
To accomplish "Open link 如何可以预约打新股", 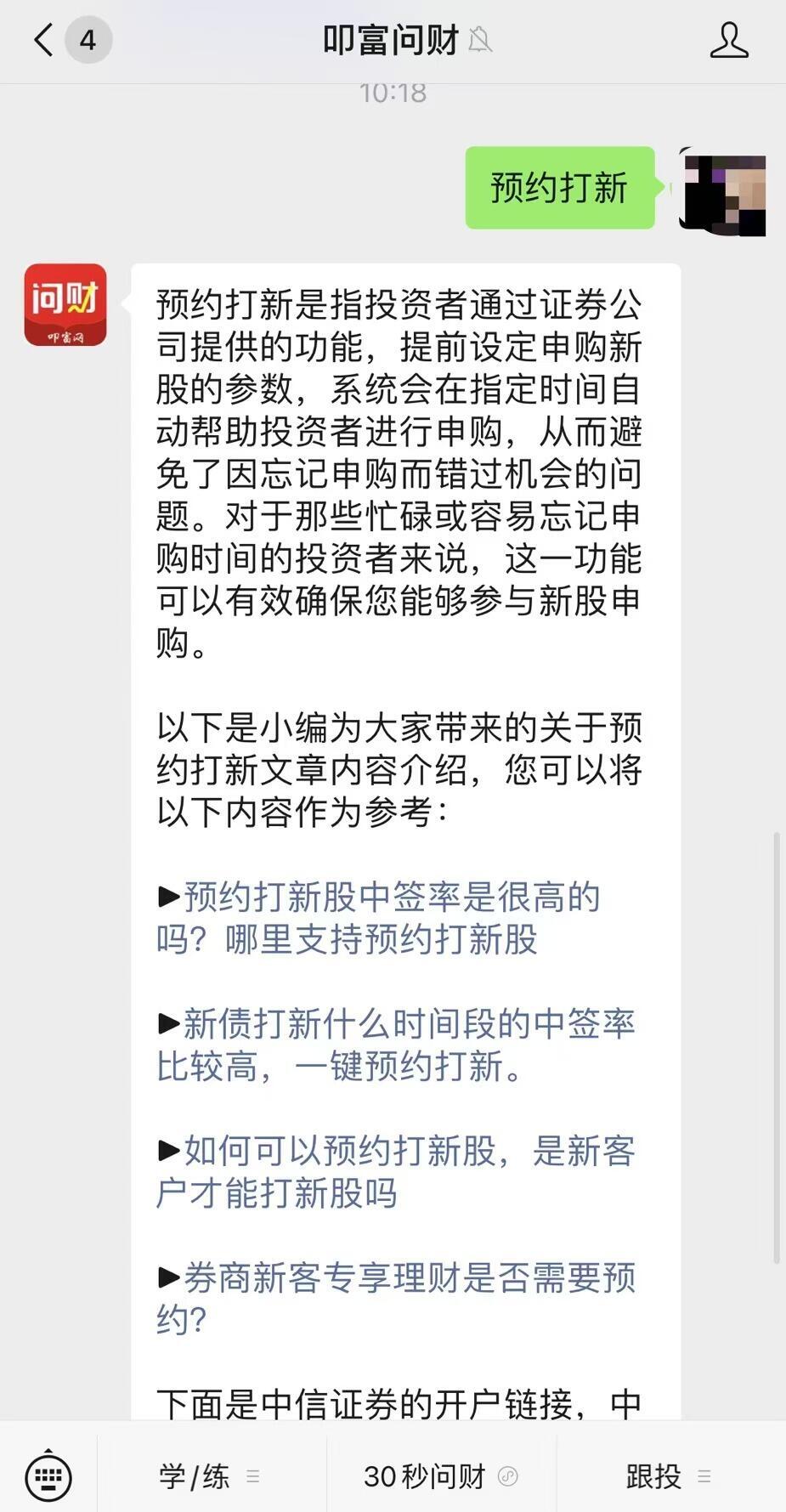I will click(x=395, y=1171).
